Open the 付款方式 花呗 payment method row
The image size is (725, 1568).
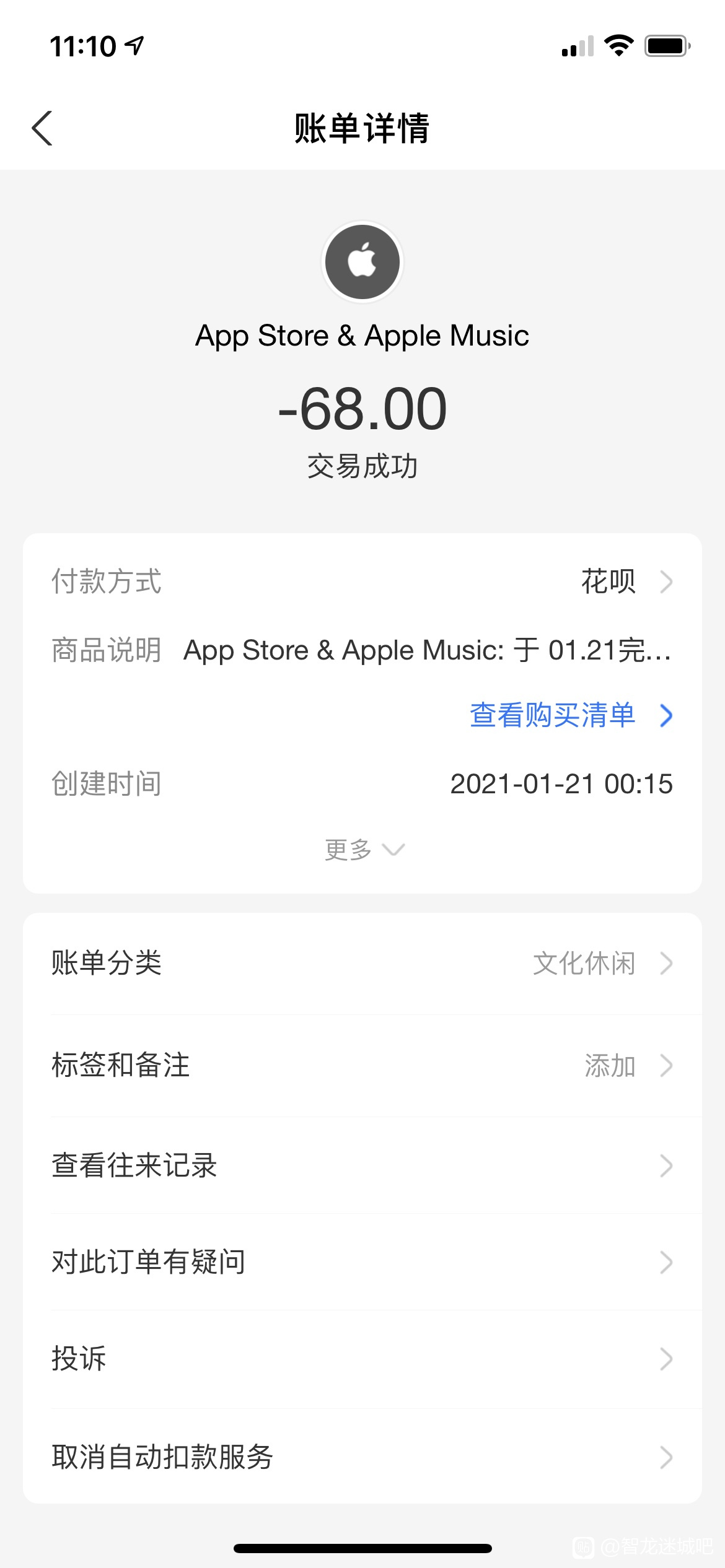[362, 581]
